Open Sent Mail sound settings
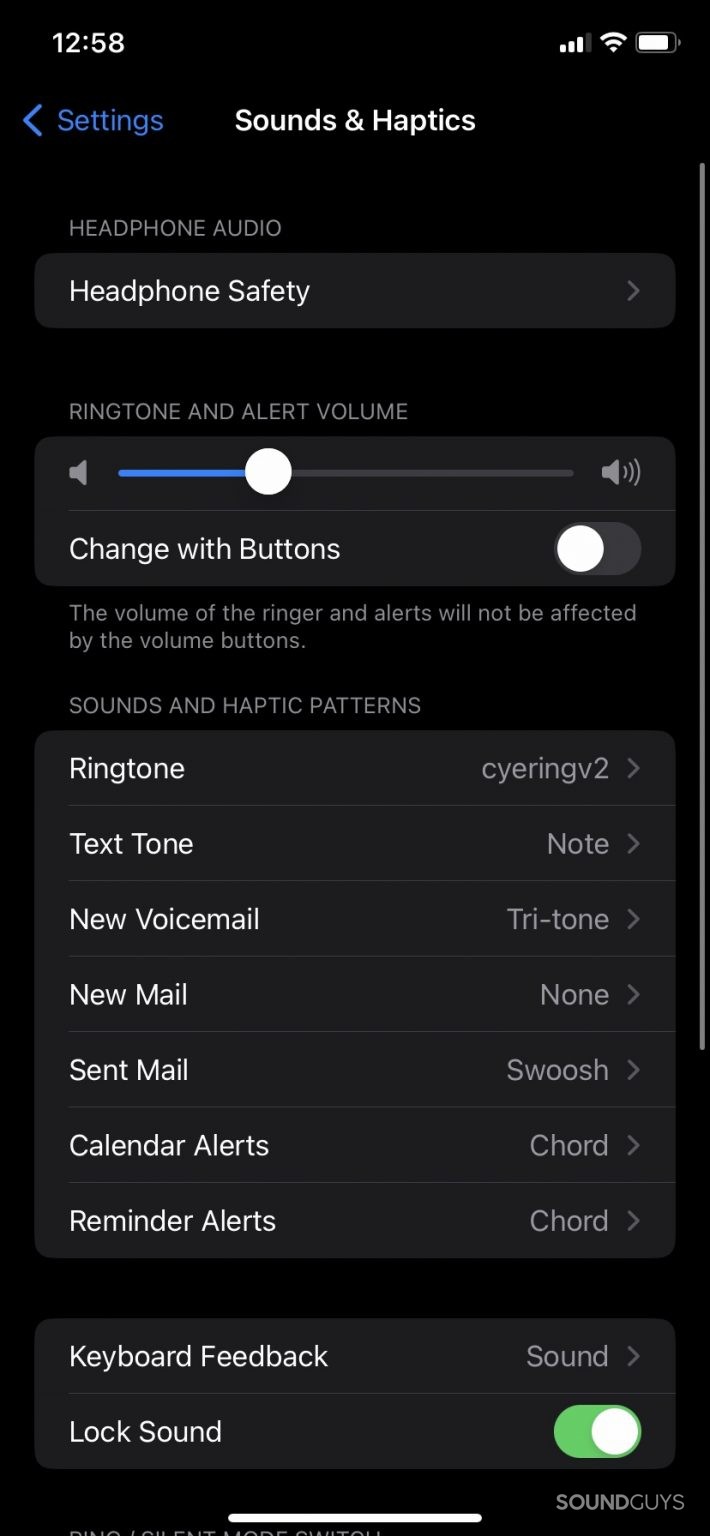The image size is (710, 1536). click(354, 1070)
